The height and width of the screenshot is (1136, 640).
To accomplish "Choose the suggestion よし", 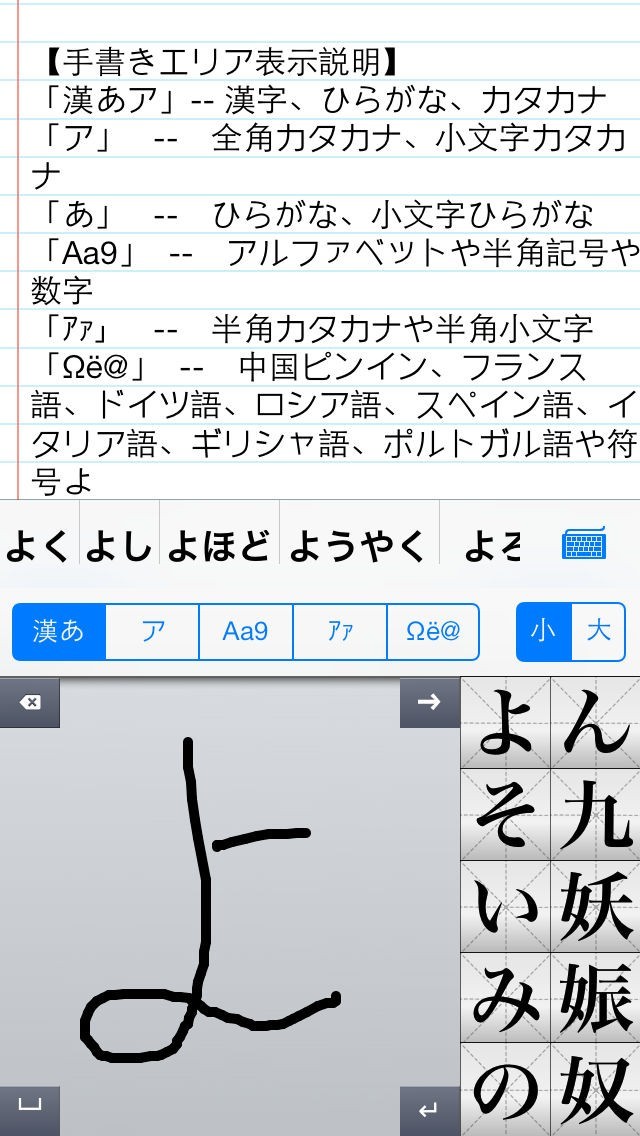I will point(118,546).
